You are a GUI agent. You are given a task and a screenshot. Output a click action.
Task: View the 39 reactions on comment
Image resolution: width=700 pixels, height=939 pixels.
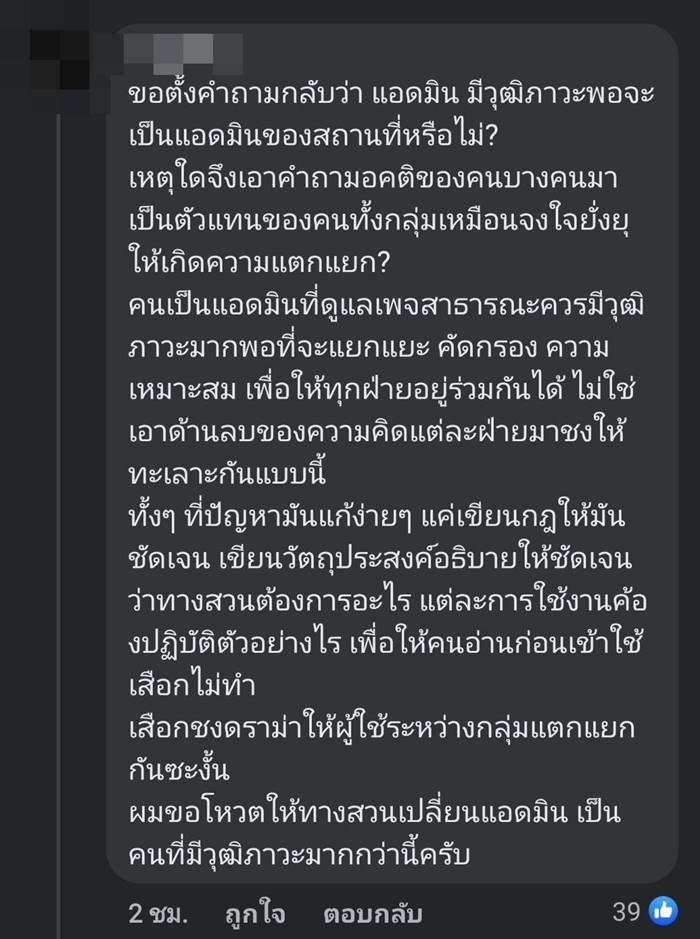point(645,911)
